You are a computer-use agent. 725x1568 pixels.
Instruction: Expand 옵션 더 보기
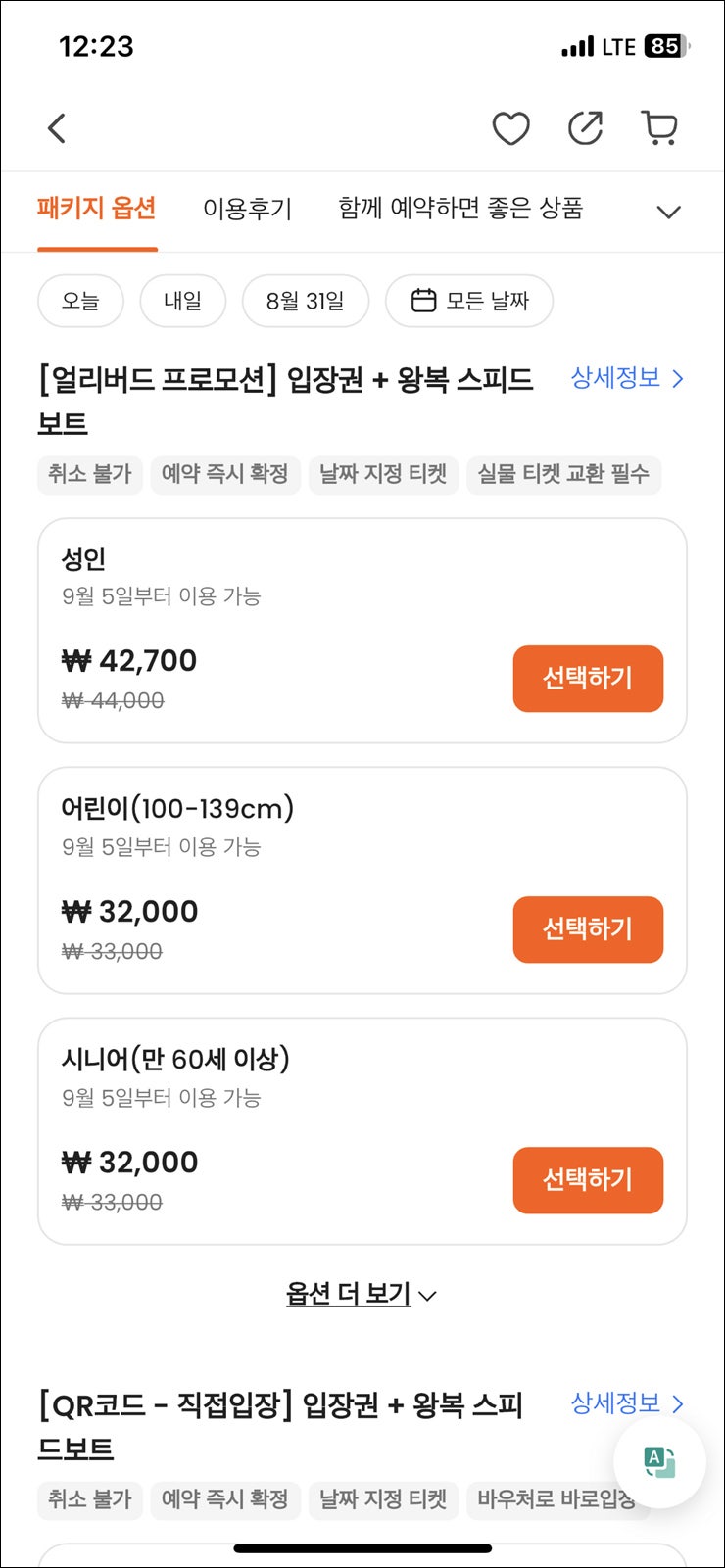coord(362,1294)
